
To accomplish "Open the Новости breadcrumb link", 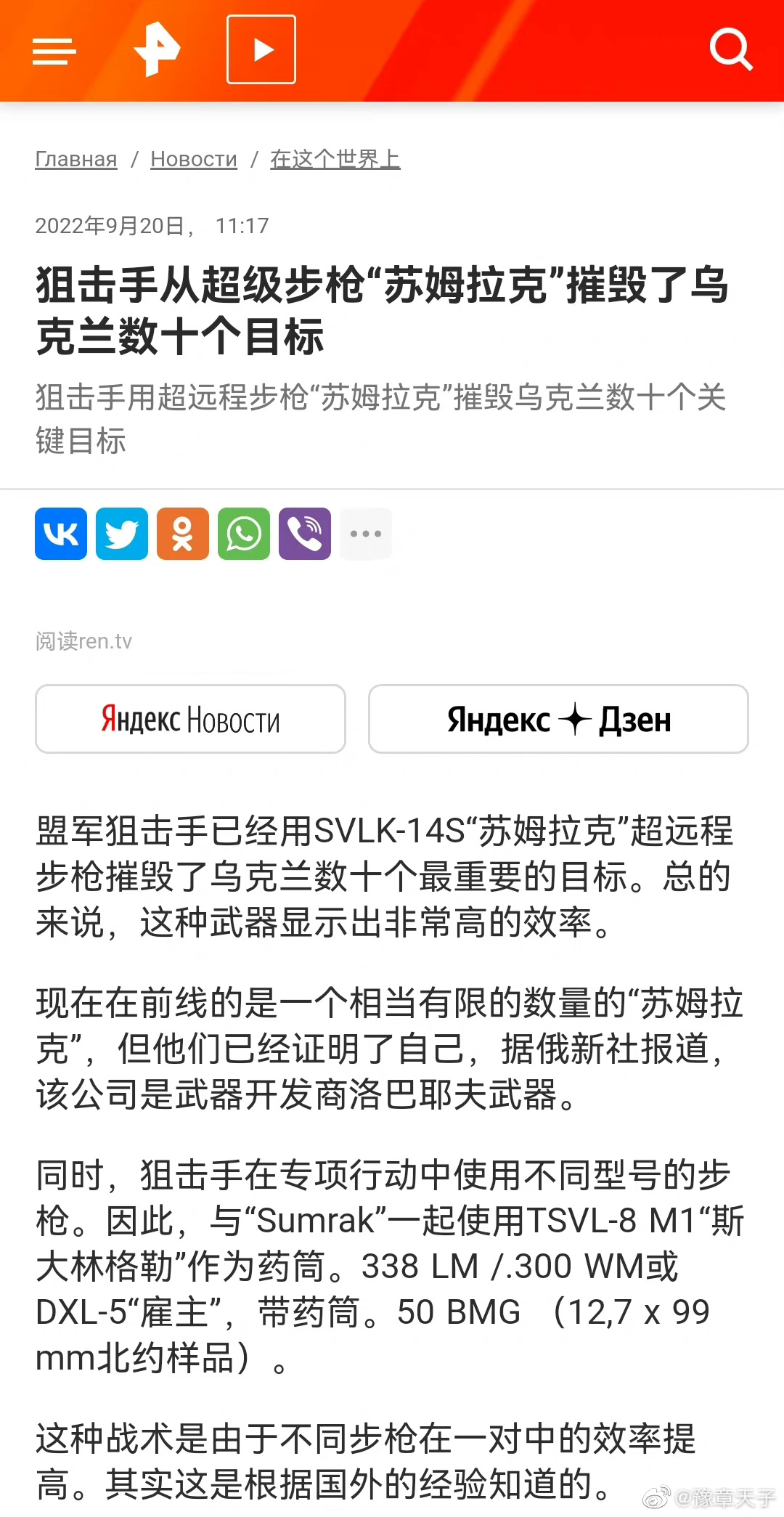I will point(194,158).
